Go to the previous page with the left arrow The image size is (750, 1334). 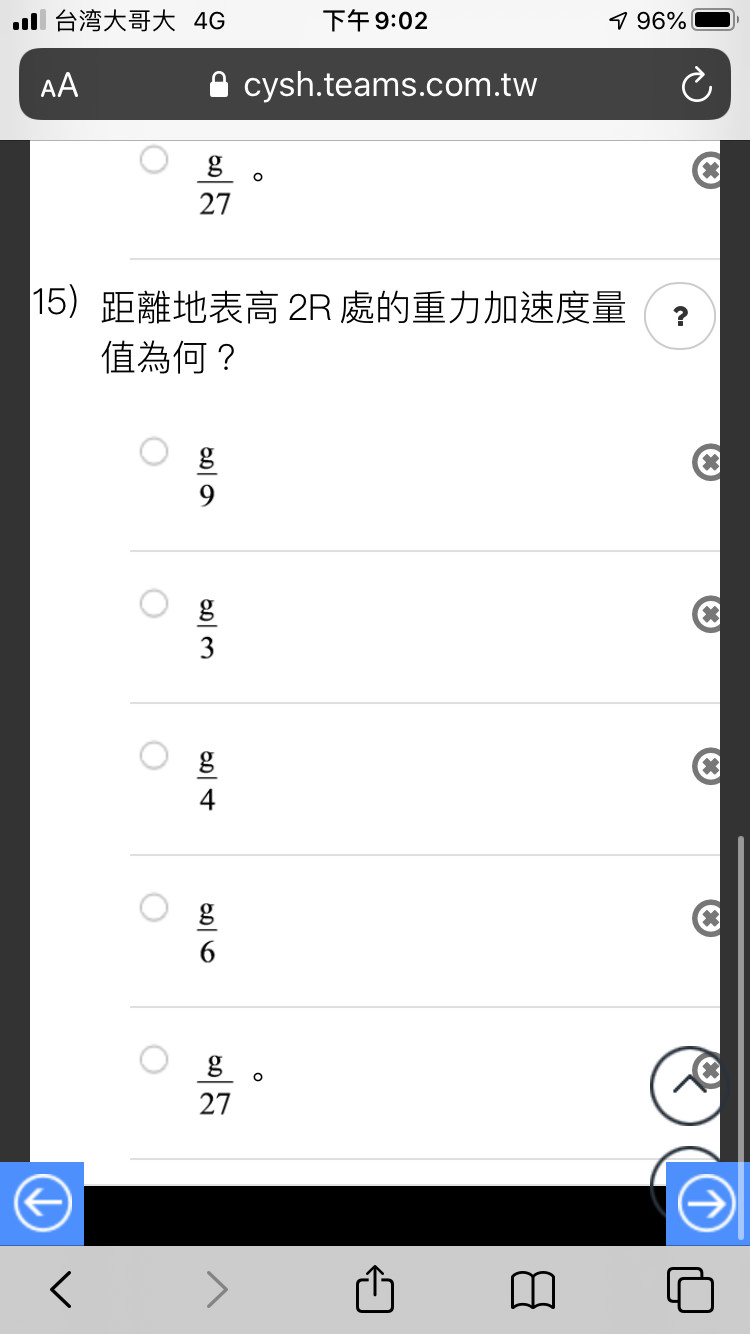click(42, 1204)
